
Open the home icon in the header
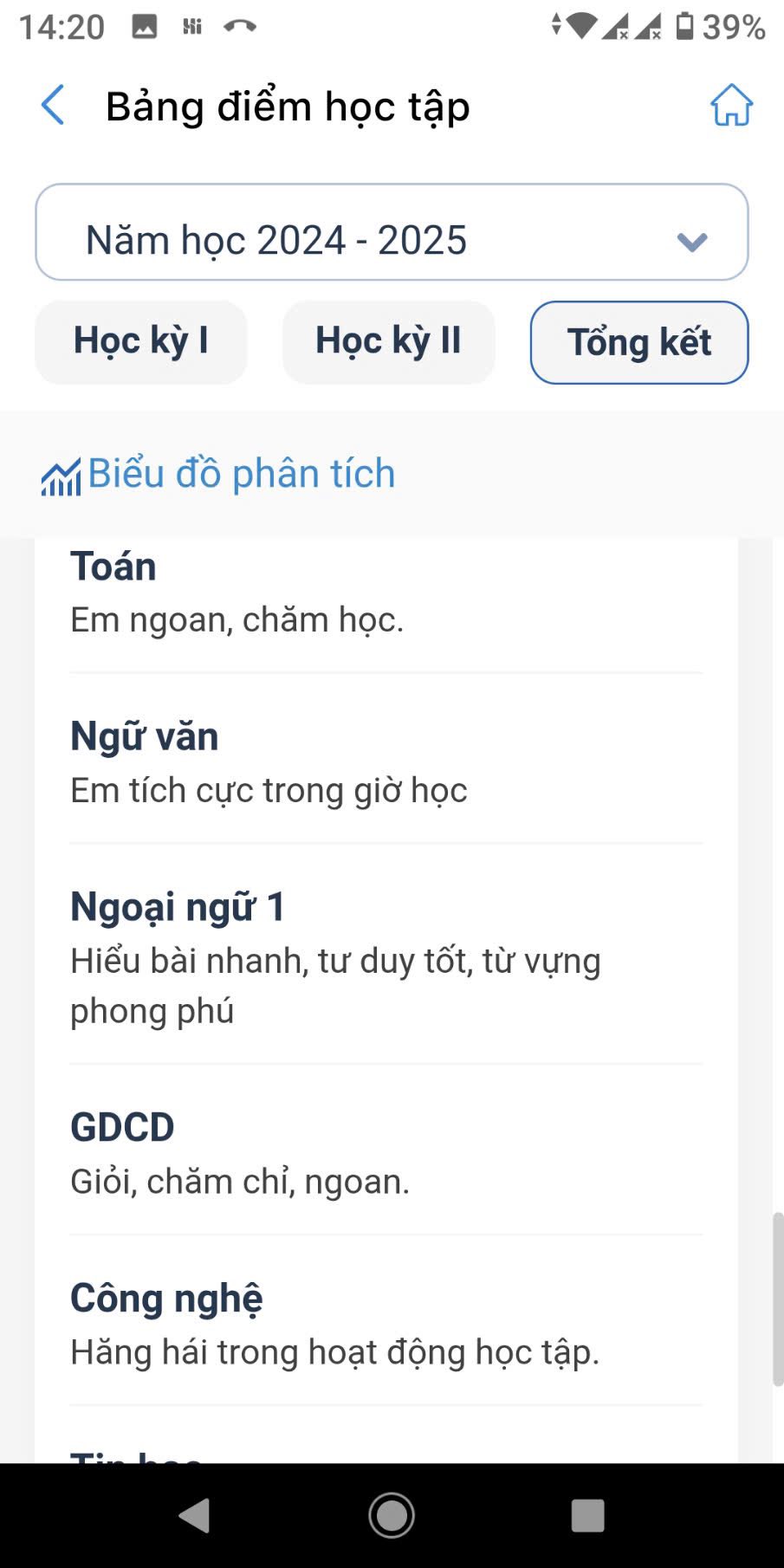point(731,106)
